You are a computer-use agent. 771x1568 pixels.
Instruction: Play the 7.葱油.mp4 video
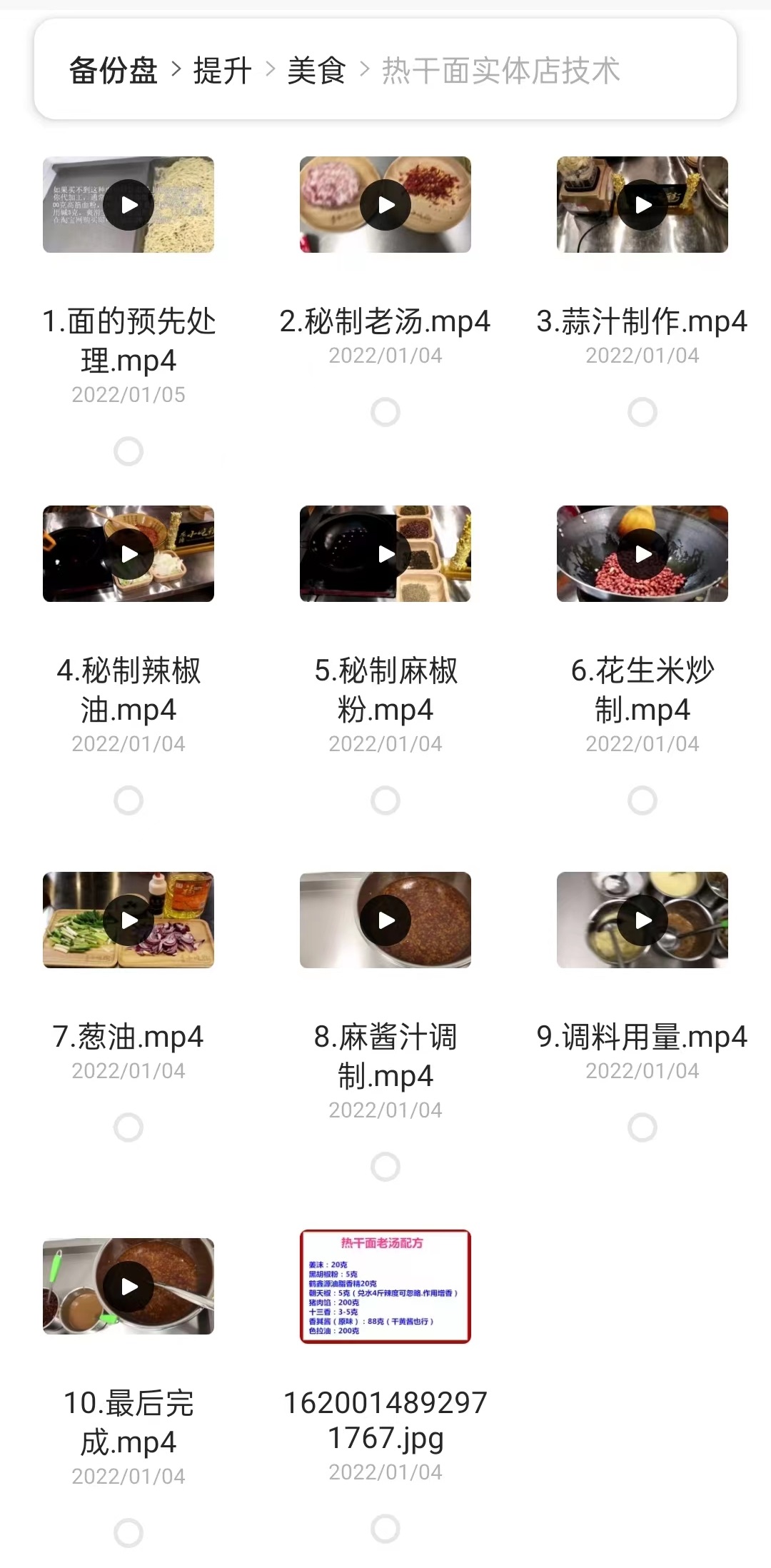point(128,920)
